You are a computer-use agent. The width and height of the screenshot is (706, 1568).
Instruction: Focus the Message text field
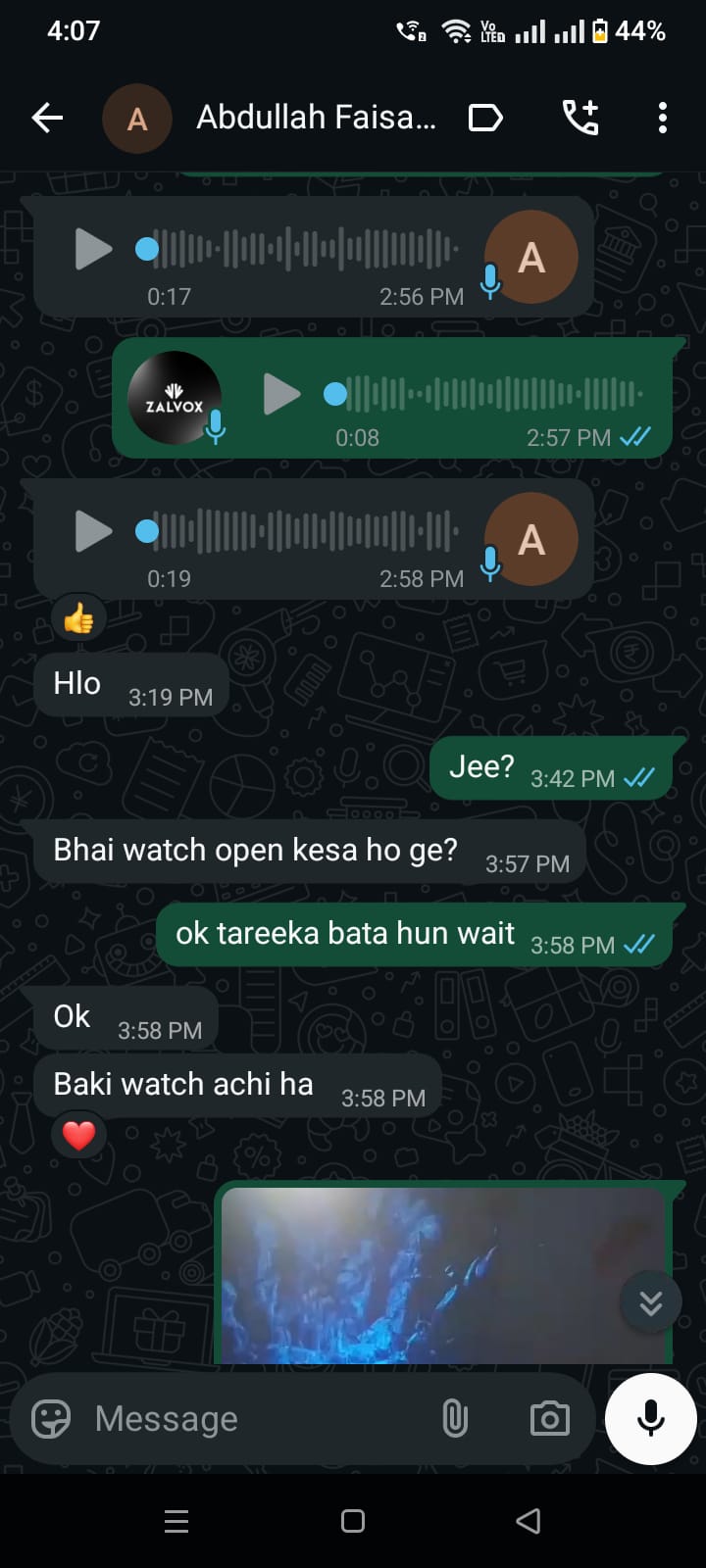tap(255, 1418)
